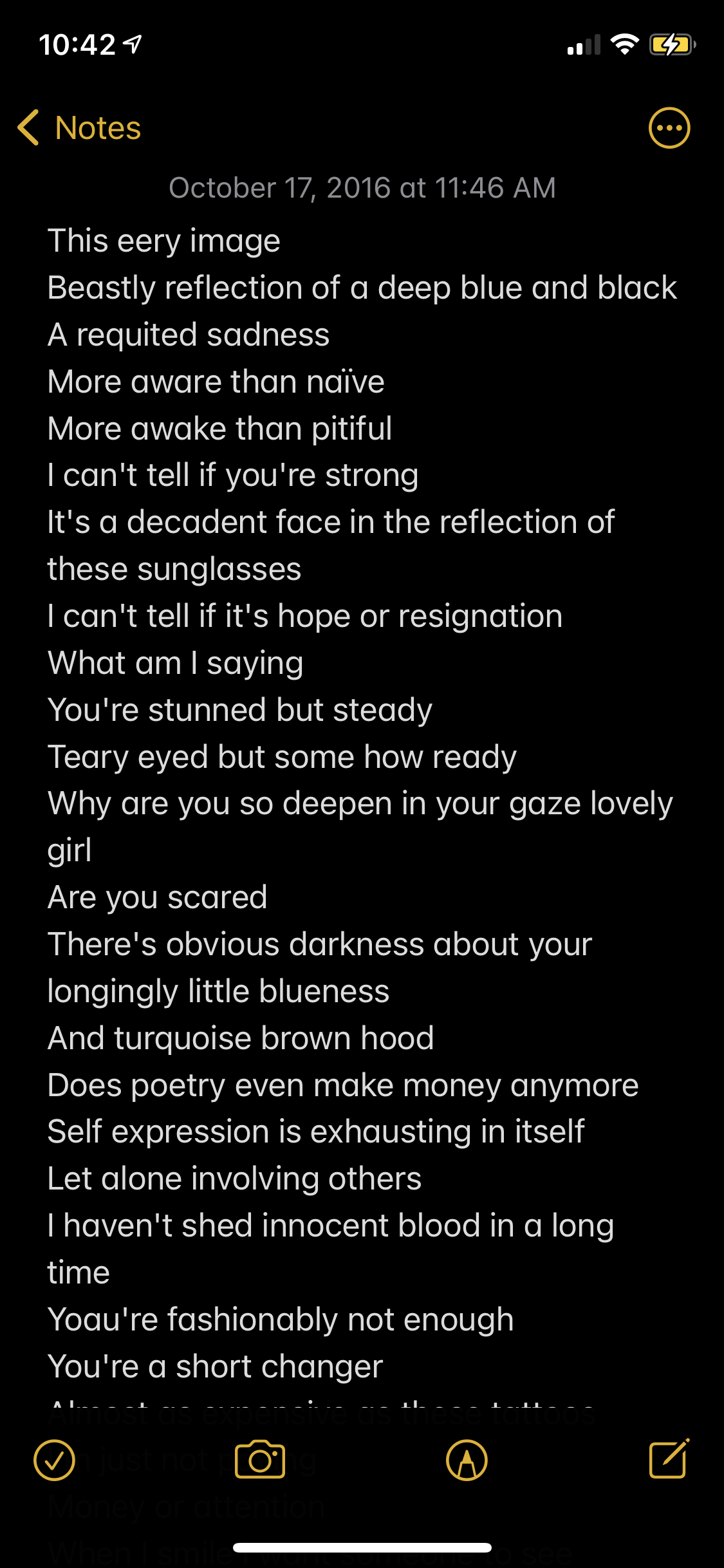
Task: Compose a new note
Action: (669, 1459)
